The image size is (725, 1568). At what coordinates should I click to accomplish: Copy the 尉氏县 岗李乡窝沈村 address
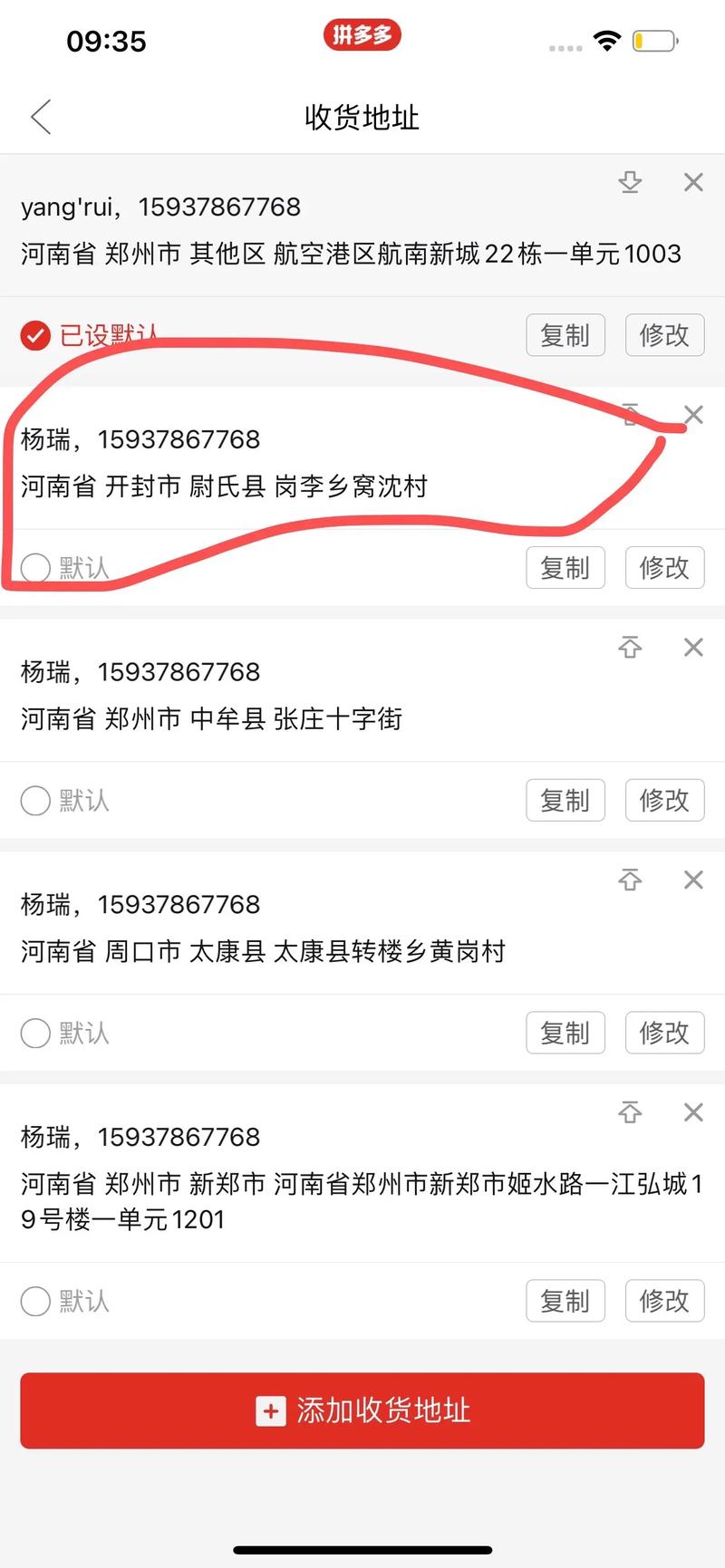point(565,568)
